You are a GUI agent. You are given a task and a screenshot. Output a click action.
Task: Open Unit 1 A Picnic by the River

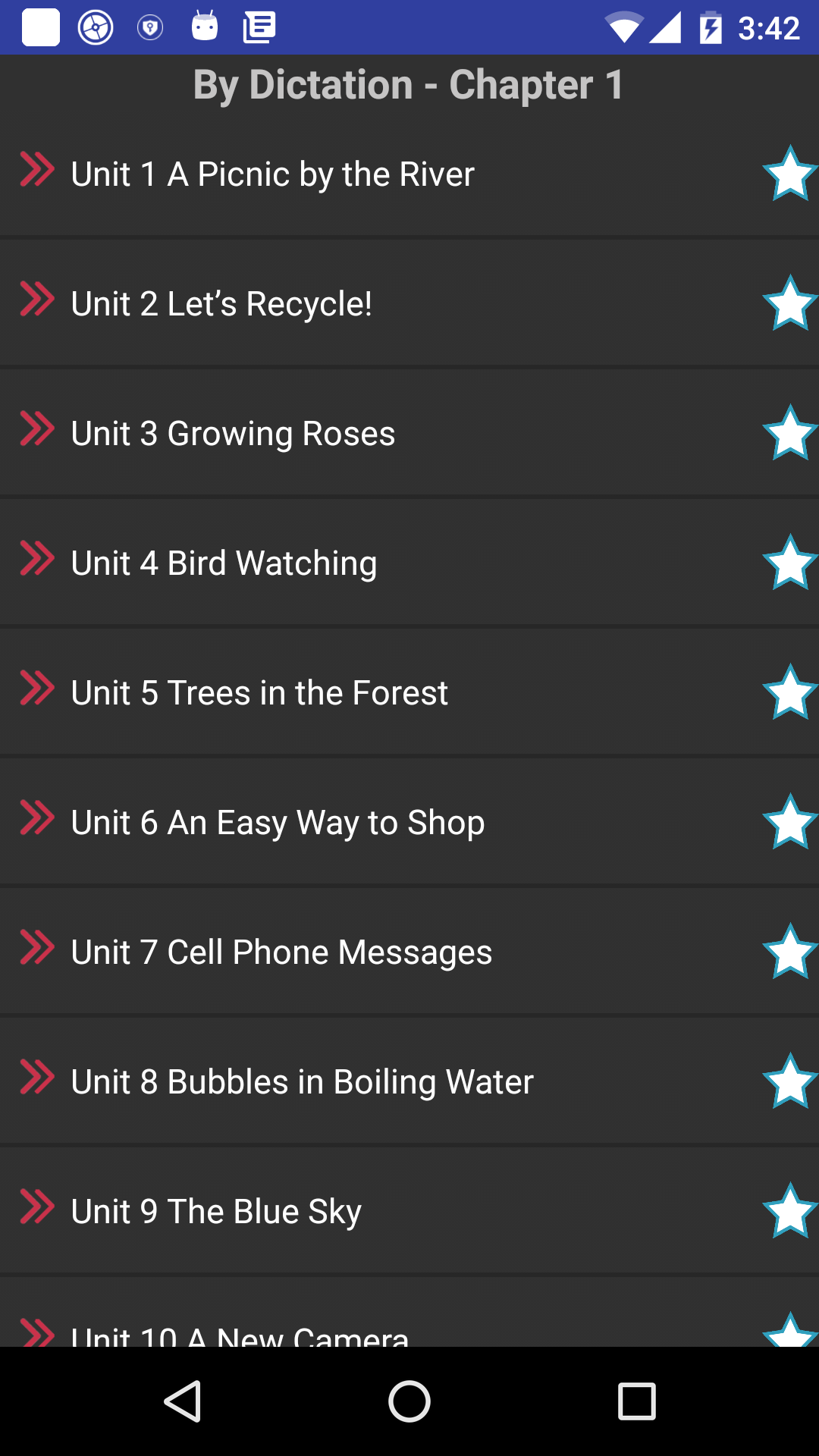pos(273,174)
